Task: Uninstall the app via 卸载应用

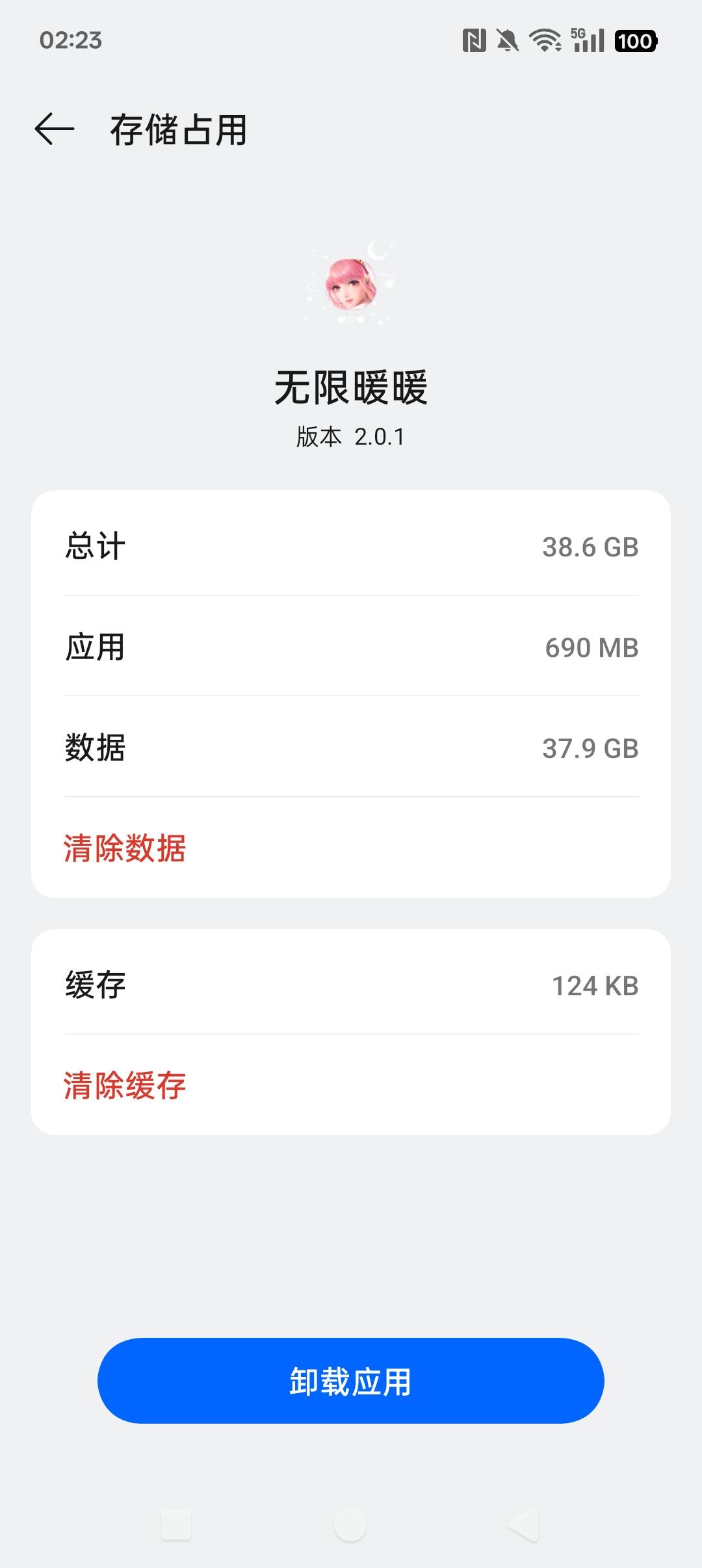Action: click(x=351, y=1381)
